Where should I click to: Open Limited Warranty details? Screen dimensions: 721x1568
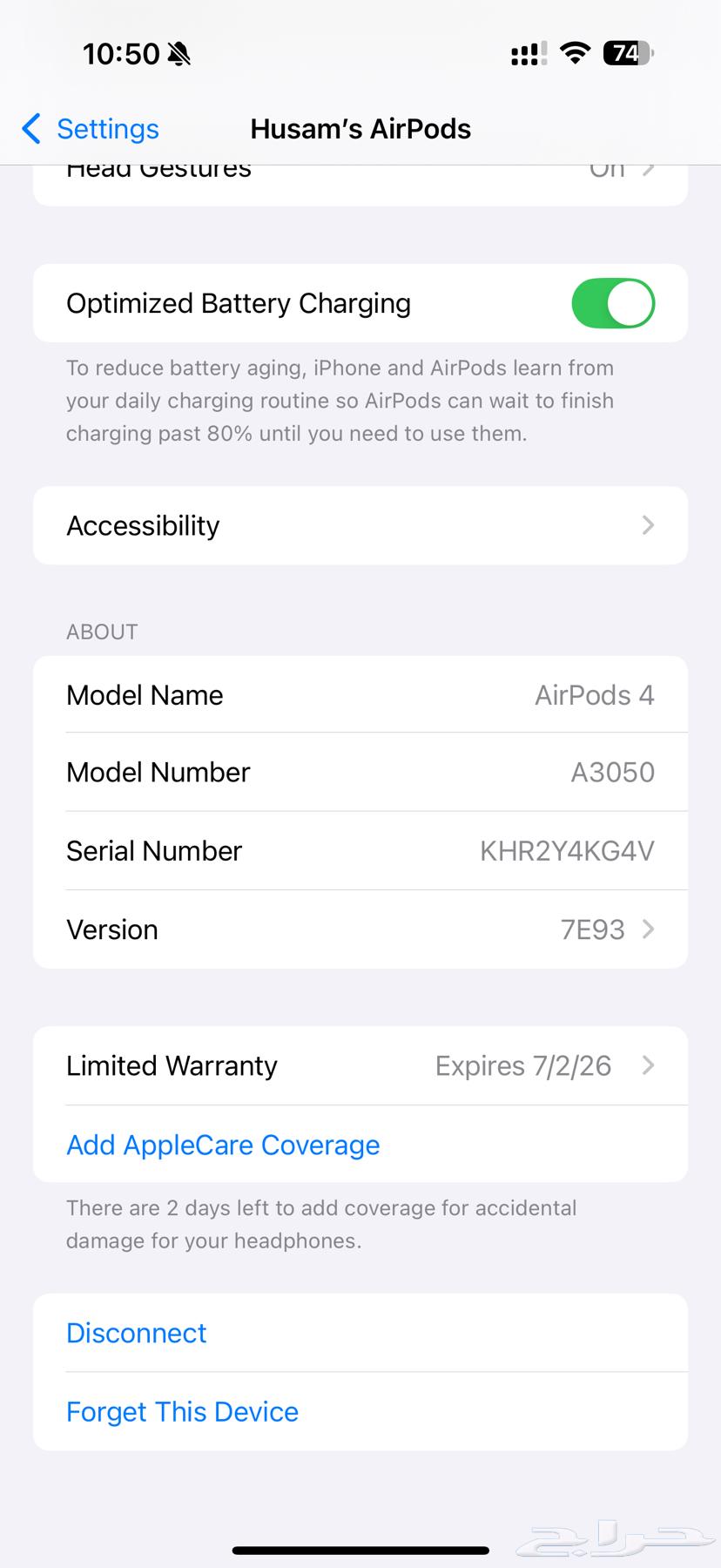(360, 1065)
